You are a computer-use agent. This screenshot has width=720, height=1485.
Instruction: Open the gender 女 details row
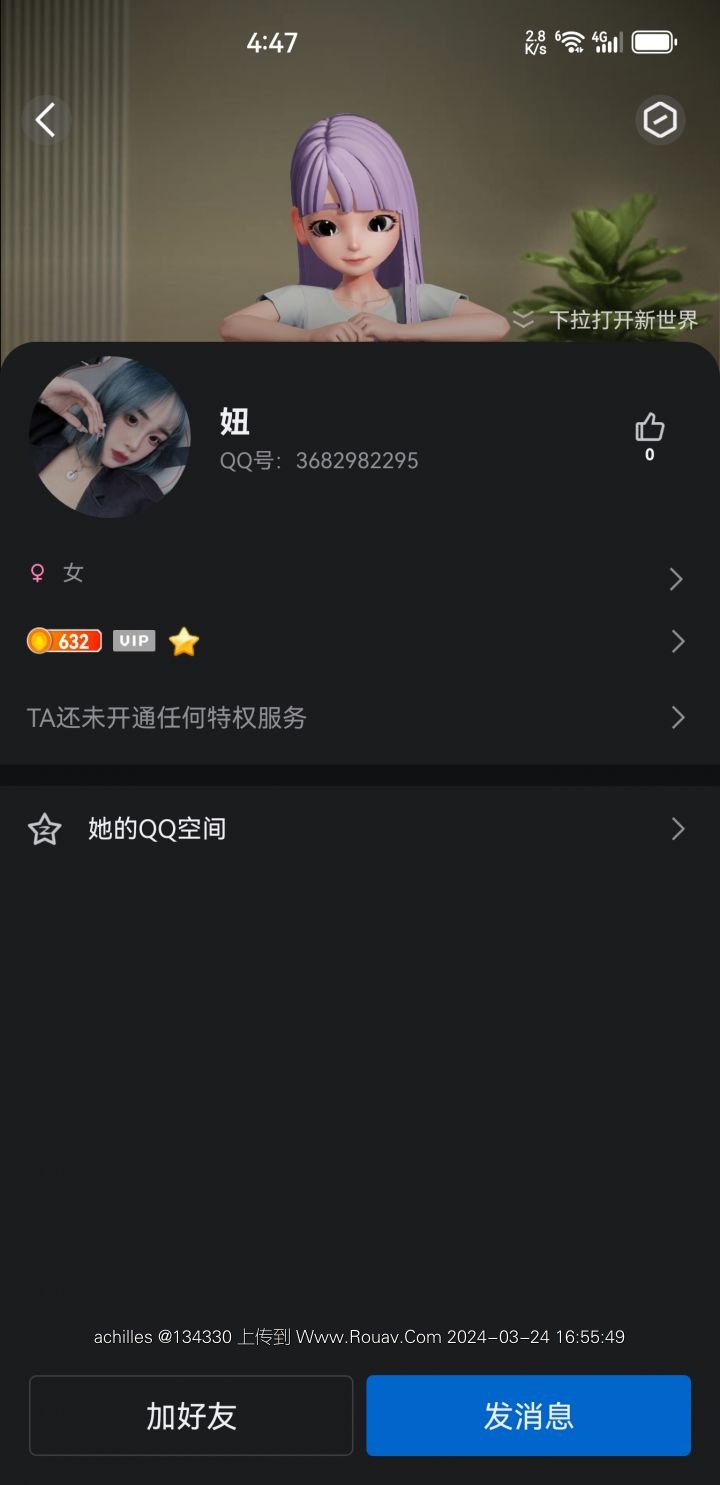click(x=360, y=577)
